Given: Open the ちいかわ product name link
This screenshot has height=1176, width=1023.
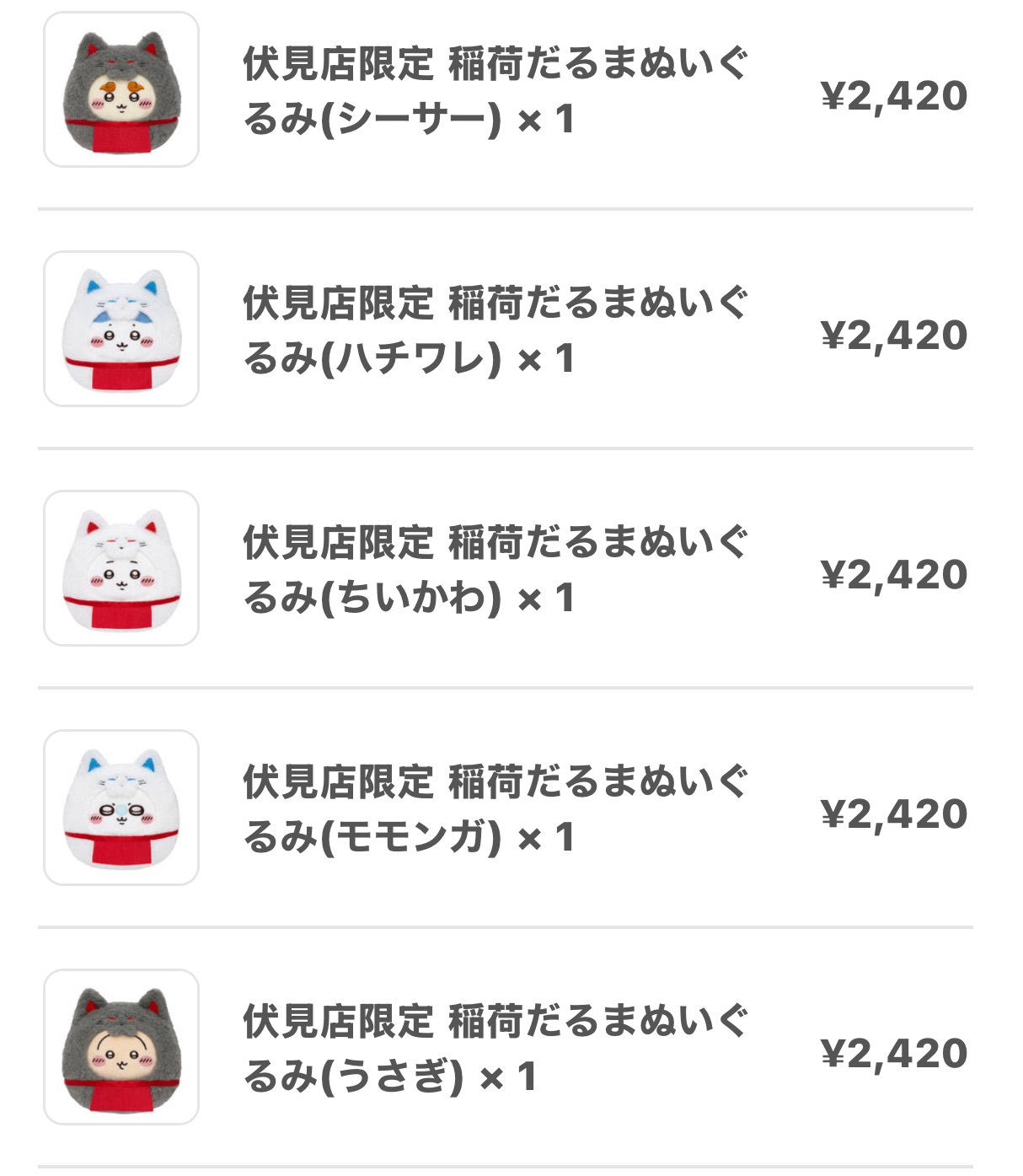Looking at the screenshot, I should [x=497, y=565].
